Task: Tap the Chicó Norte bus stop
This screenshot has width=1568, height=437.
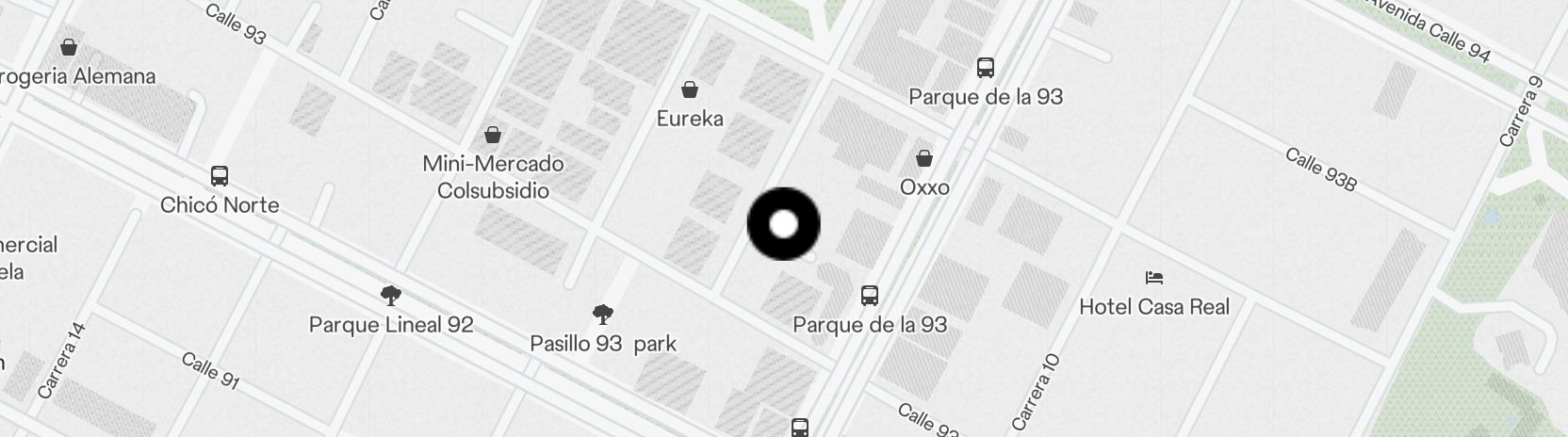Action: click(x=220, y=176)
